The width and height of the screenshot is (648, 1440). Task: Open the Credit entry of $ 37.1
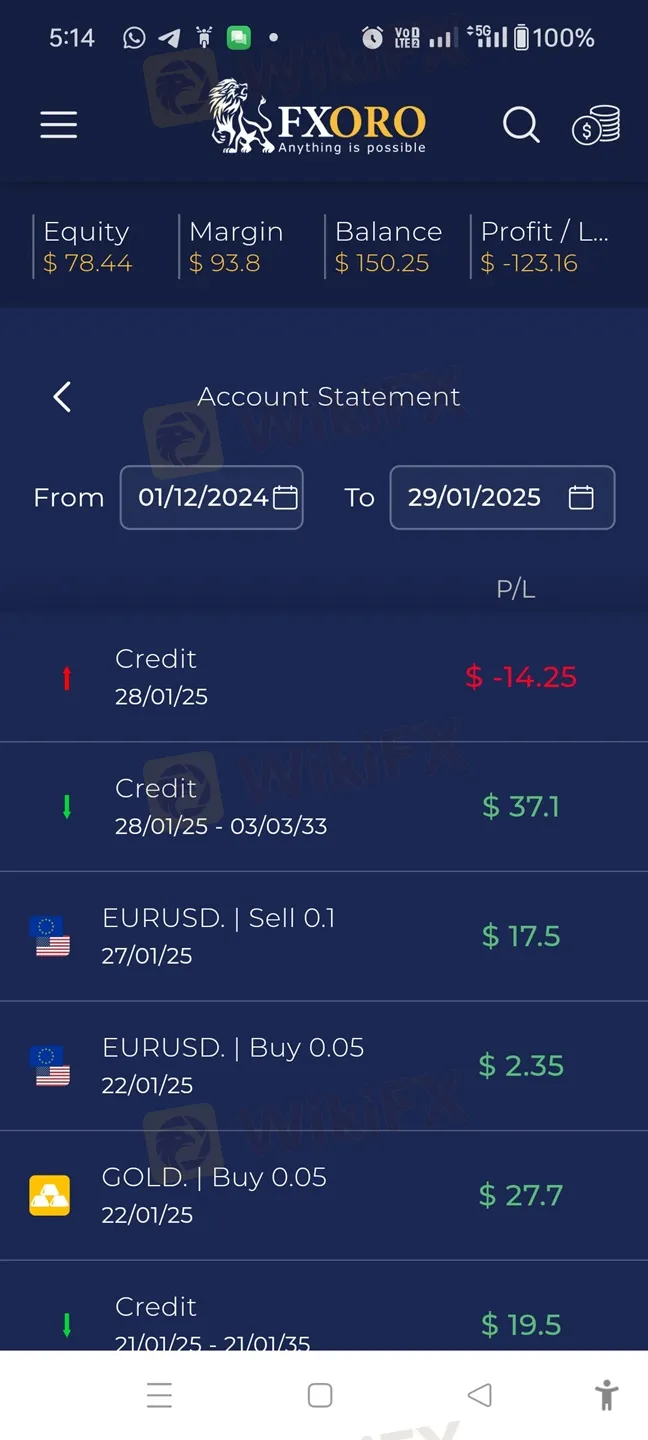coord(324,806)
